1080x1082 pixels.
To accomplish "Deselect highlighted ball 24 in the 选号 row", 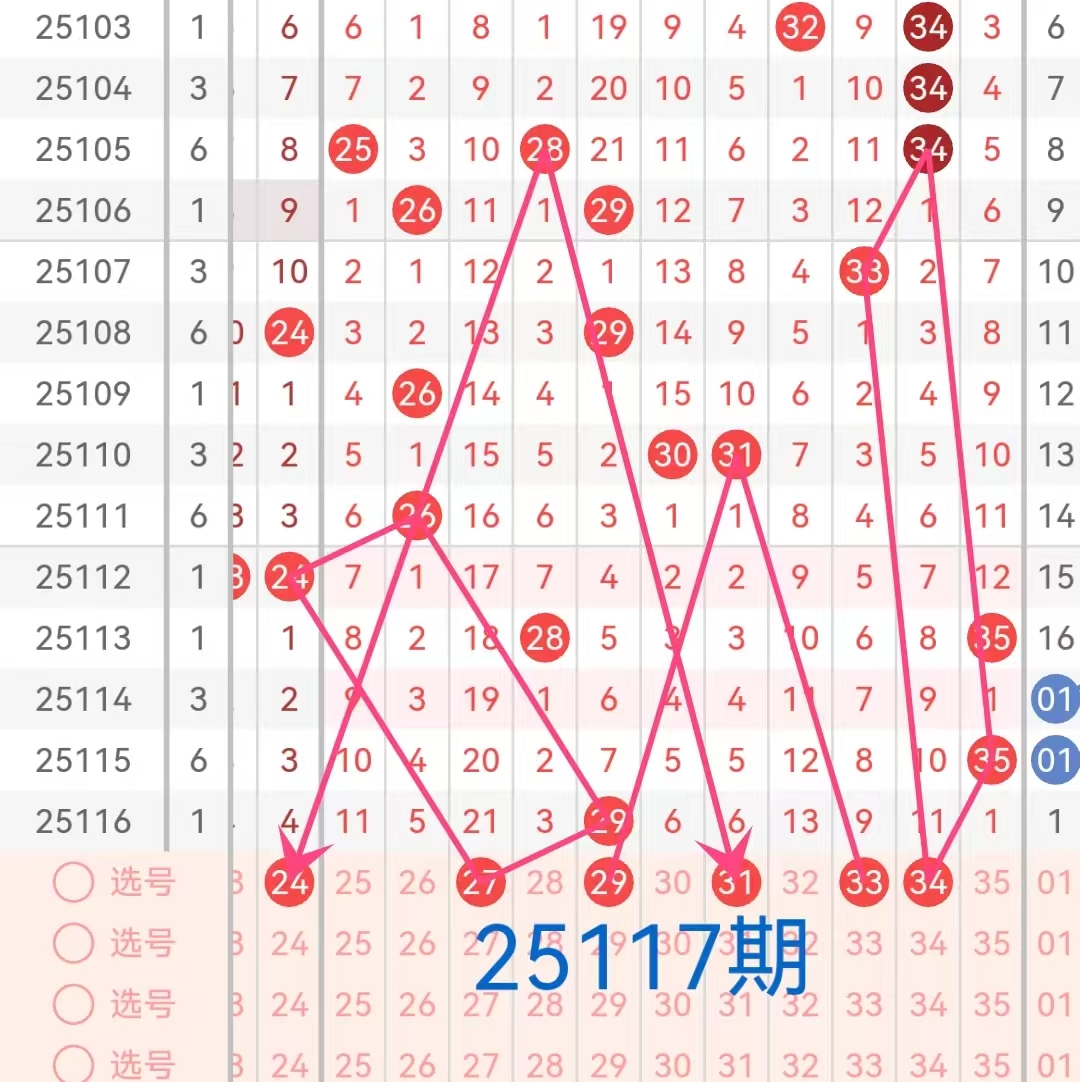I will pyautogui.click(x=289, y=882).
